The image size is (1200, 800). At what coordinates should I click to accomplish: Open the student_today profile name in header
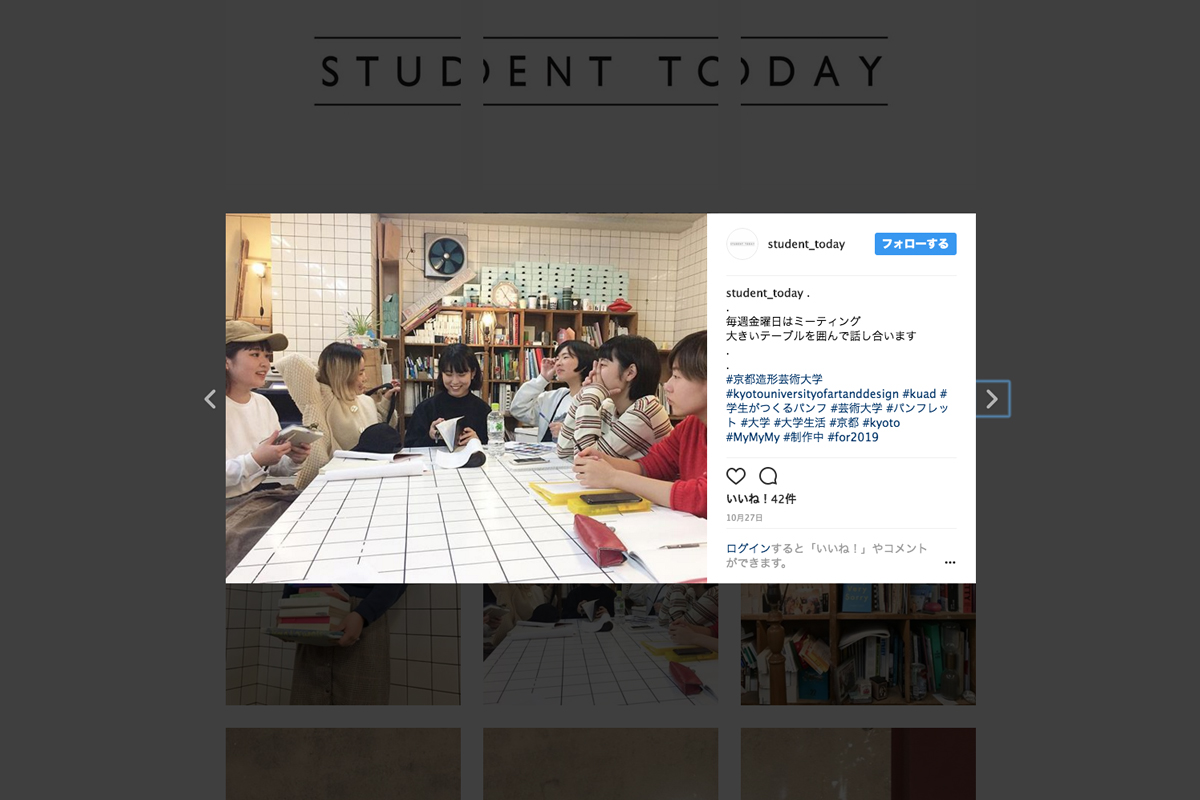[x=806, y=244]
